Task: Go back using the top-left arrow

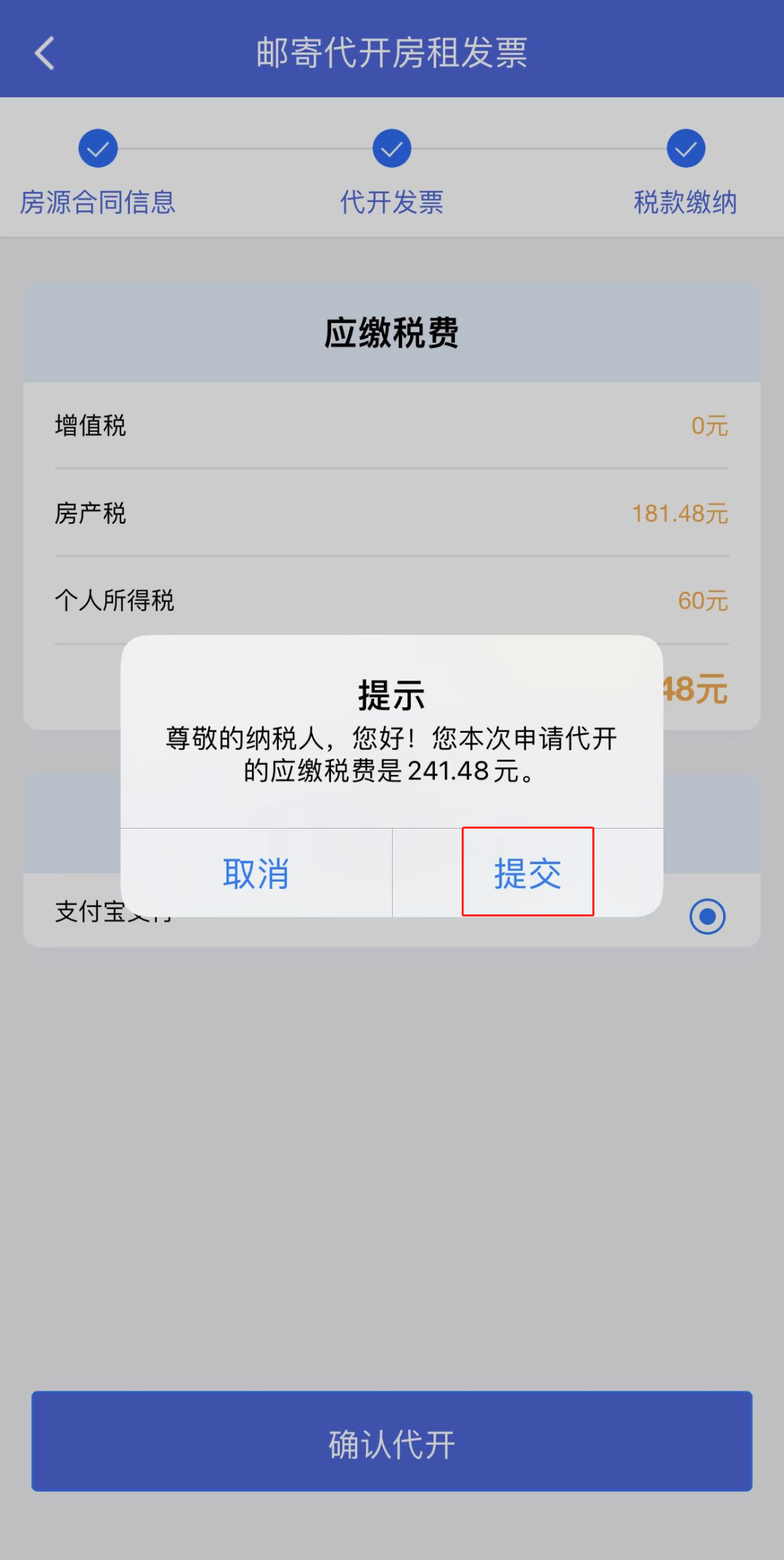Action: click(x=45, y=53)
